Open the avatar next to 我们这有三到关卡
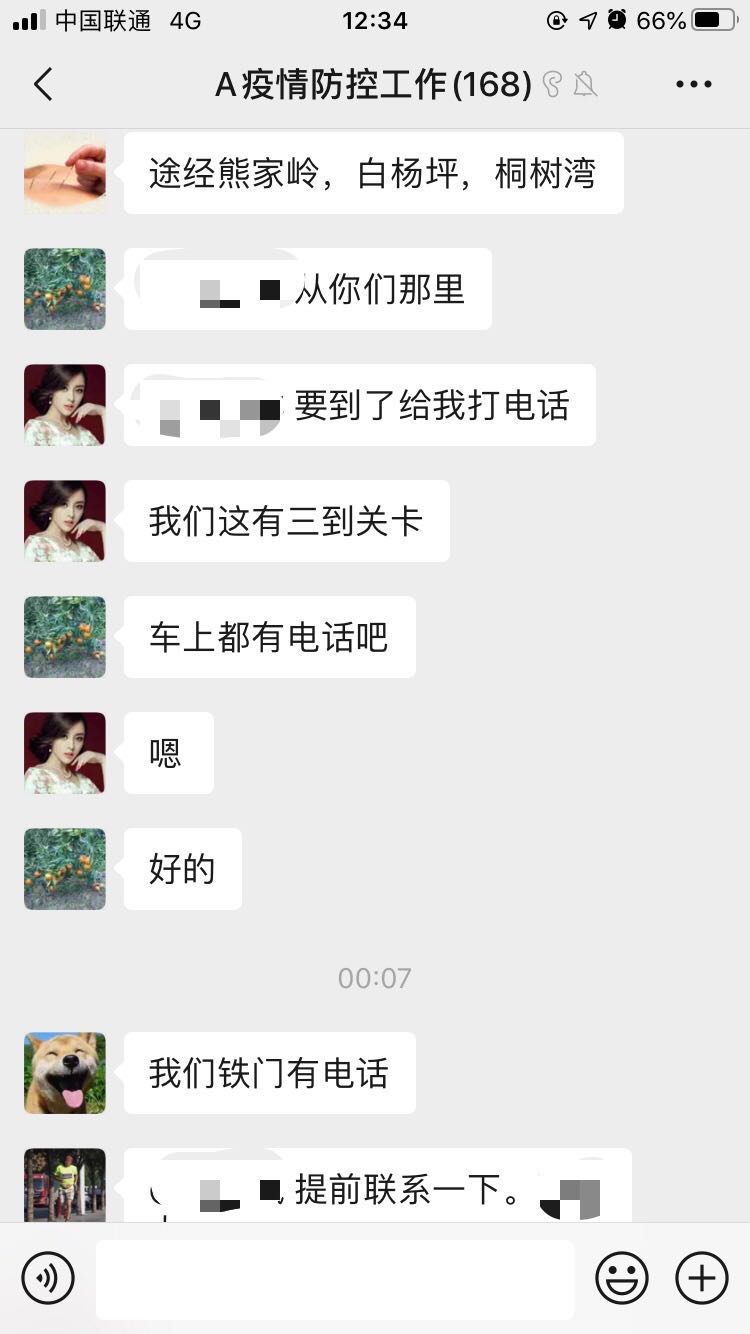750x1334 pixels. pyautogui.click(x=65, y=521)
